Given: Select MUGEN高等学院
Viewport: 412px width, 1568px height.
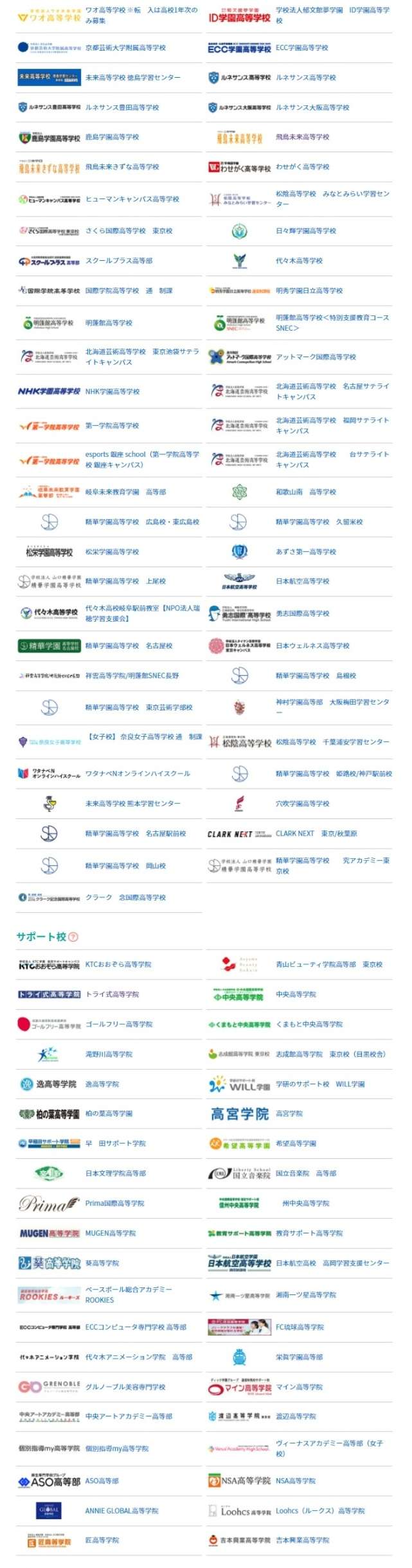Looking at the screenshot, I should 111,1233.
